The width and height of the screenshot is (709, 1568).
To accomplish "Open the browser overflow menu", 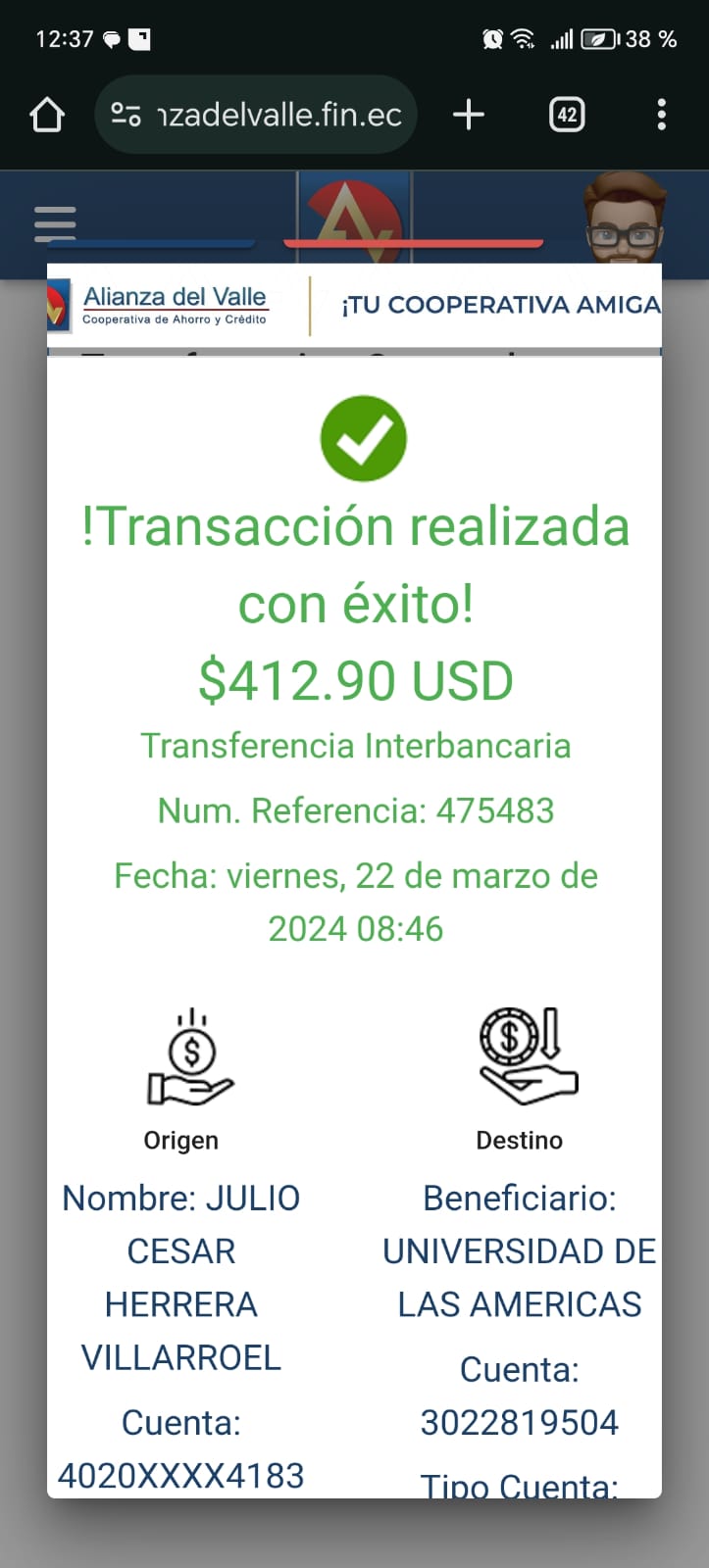I will point(662,116).
